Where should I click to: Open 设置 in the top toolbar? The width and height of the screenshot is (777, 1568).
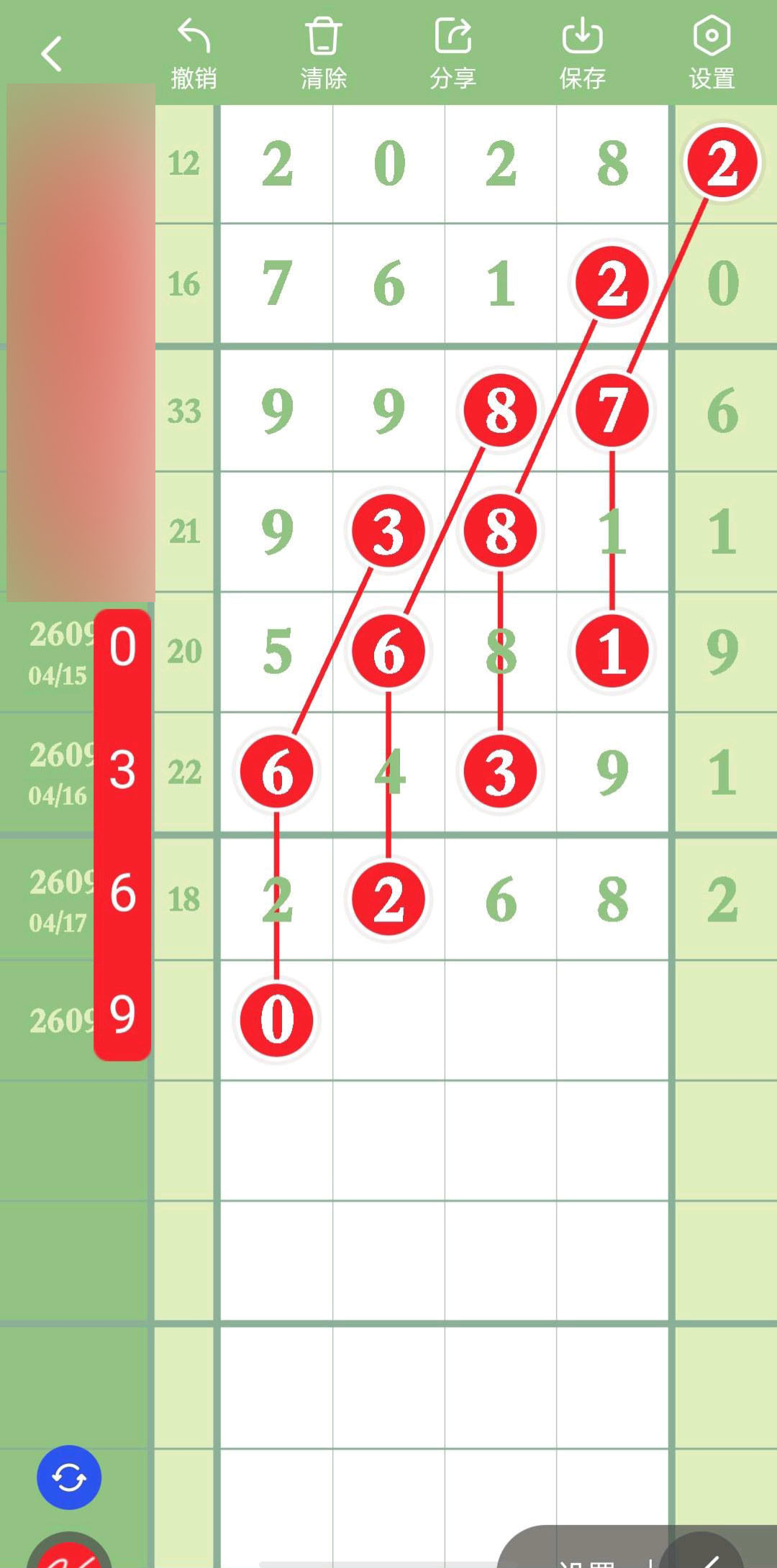712,53
